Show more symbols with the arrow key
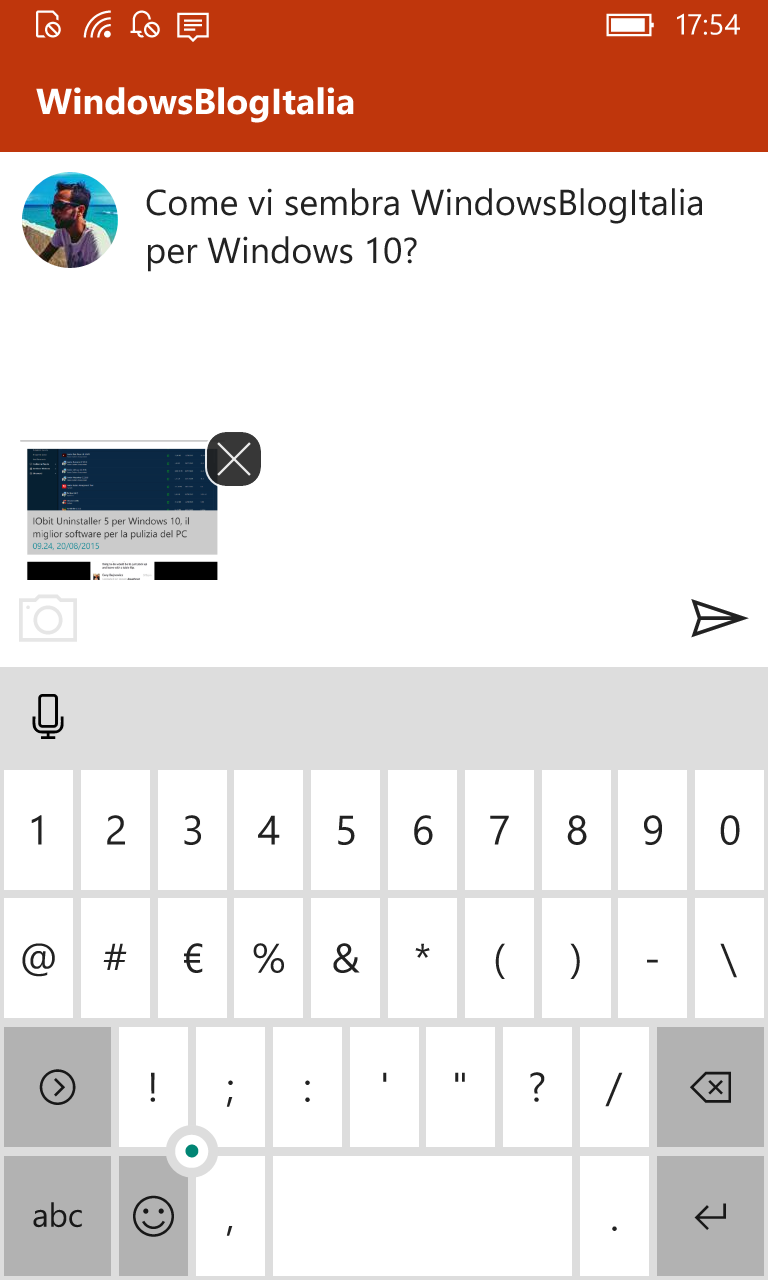The image size is (768, 1280). 57,1087
